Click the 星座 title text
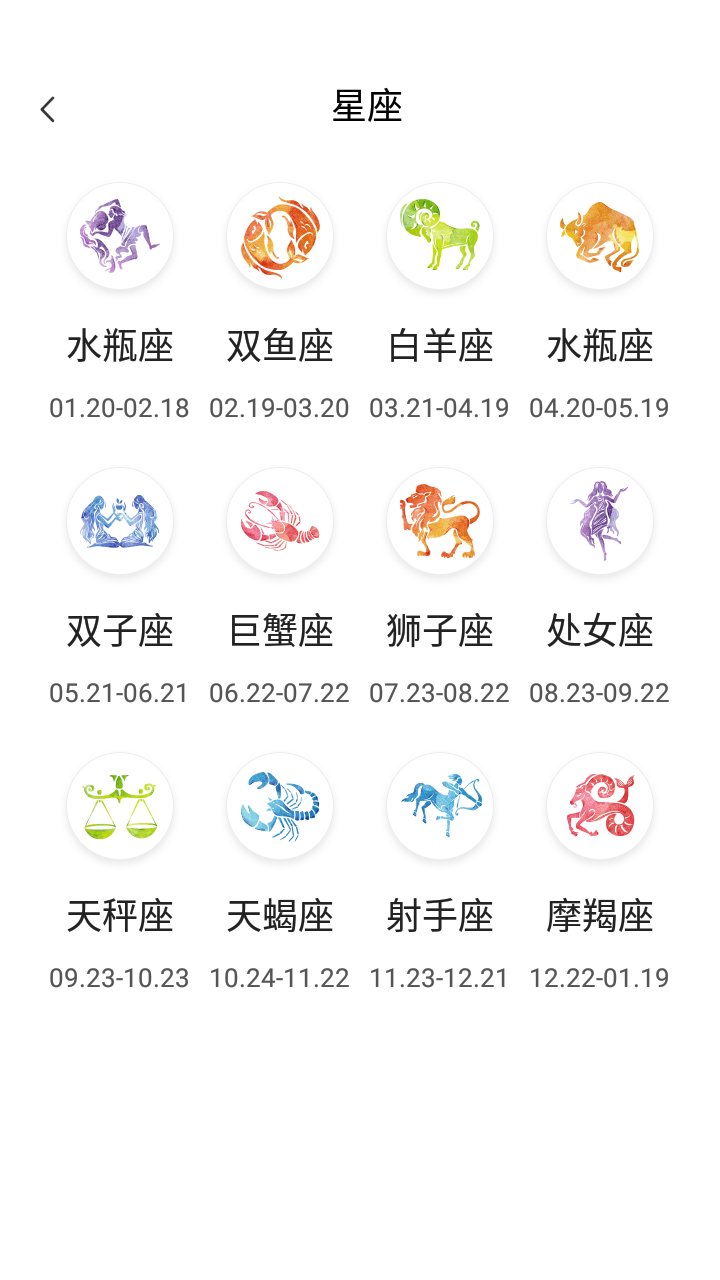The image size is (720, 1280). coord(368,108)
